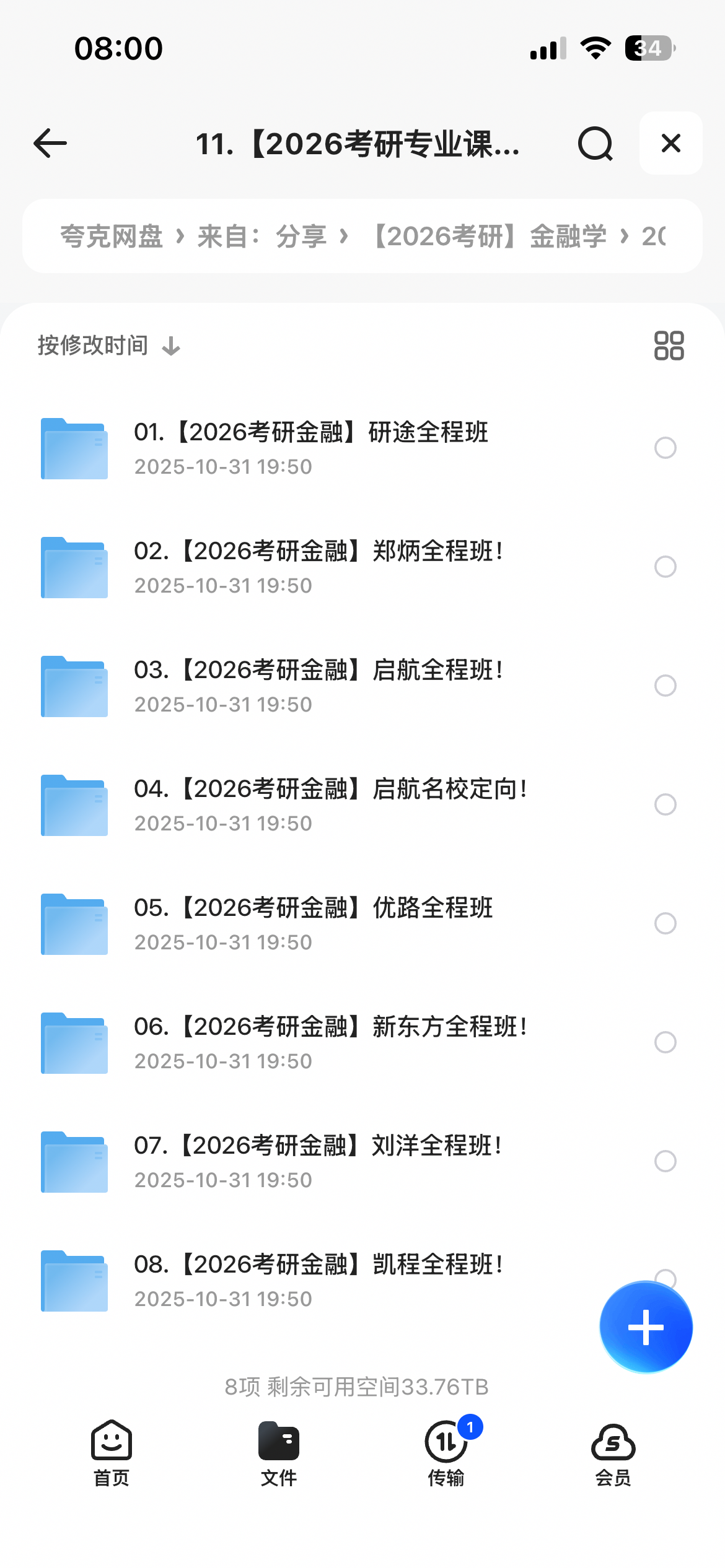
Task: Change the 按修改时间 sort order
Action: [108, 346]
